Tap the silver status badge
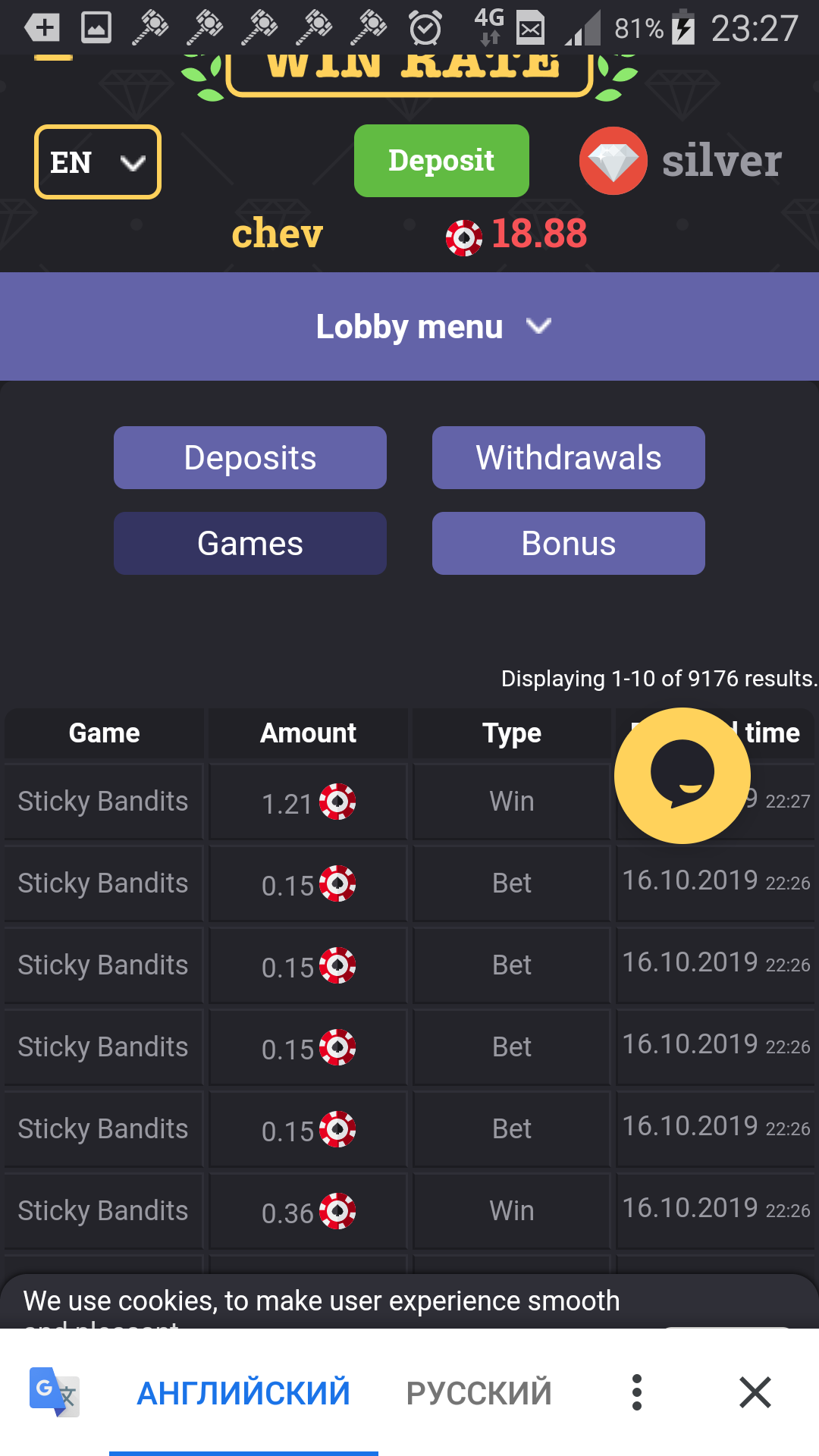This screenshot has height=1456, width=819. coord(681,161)
